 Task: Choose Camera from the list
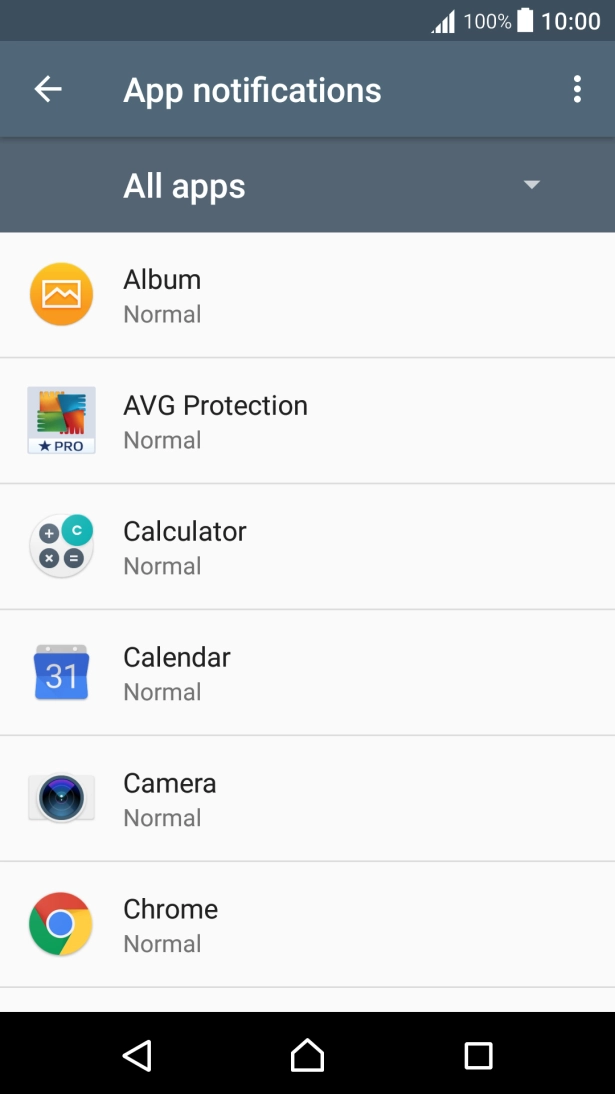click(307, 799)
